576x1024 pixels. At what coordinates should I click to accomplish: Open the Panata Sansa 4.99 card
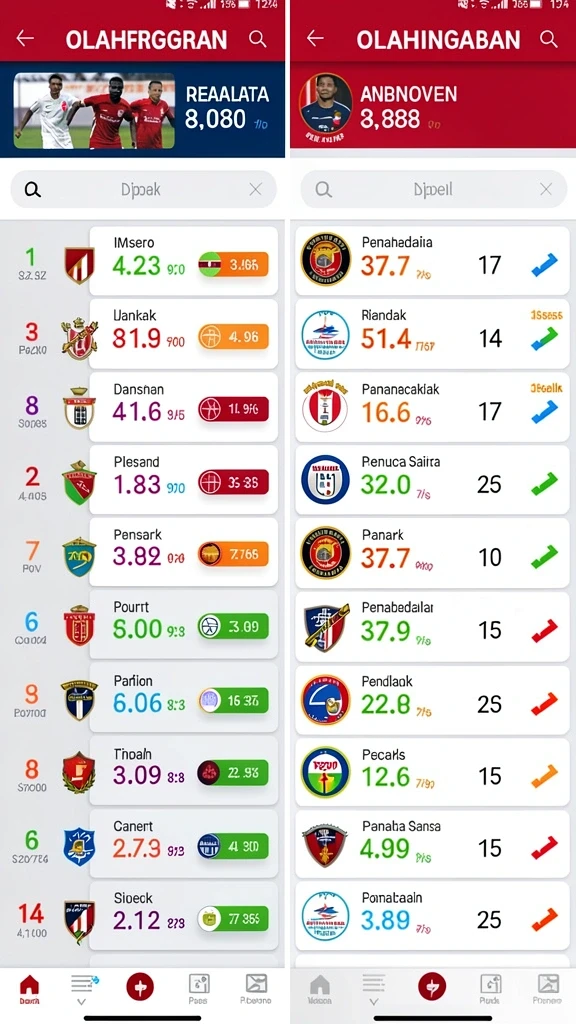pos(432,844)
